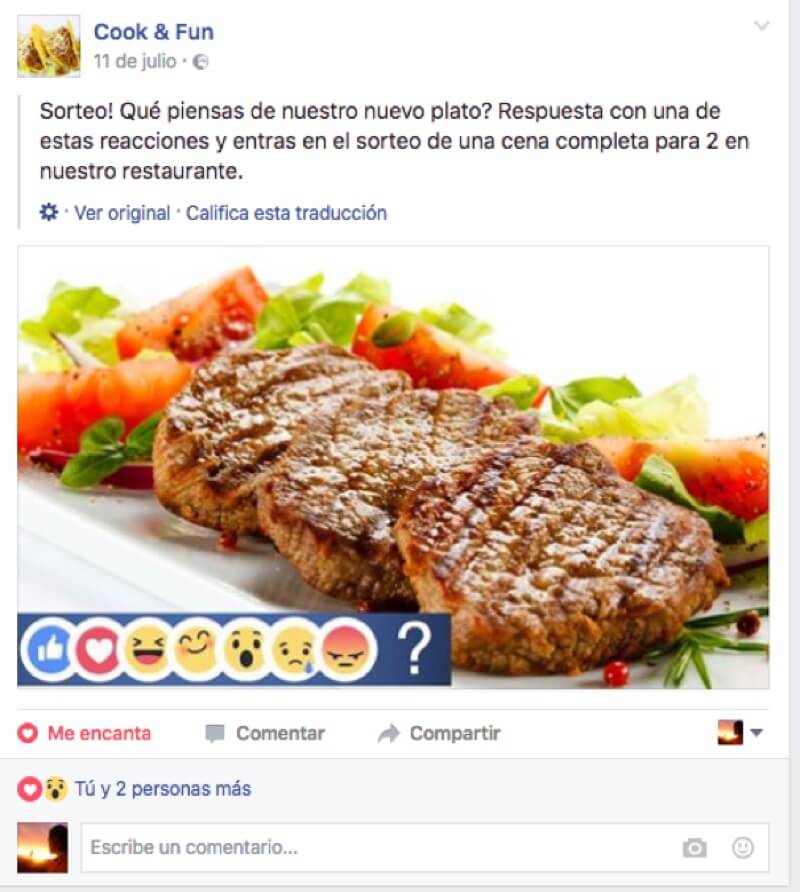Attach a photo with the camera icon
Image resolution: width=800 pixels, height=892 pixels.
pyautogui.click(x=694, y=848)
